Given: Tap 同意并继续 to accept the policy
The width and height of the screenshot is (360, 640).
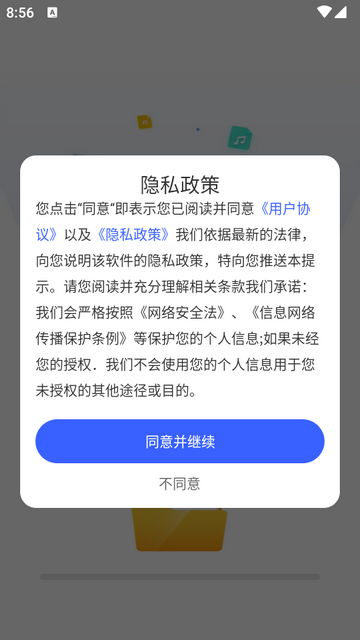Looking at the screenshot, I should (180, 441).
